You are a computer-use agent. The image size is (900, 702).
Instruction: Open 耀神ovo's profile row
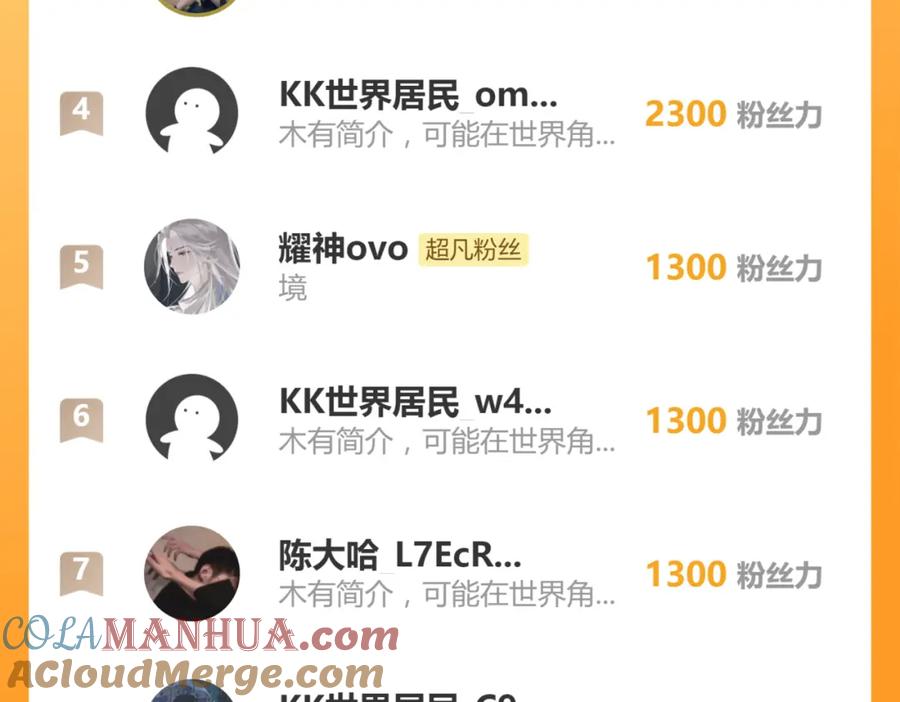[449, 266]
